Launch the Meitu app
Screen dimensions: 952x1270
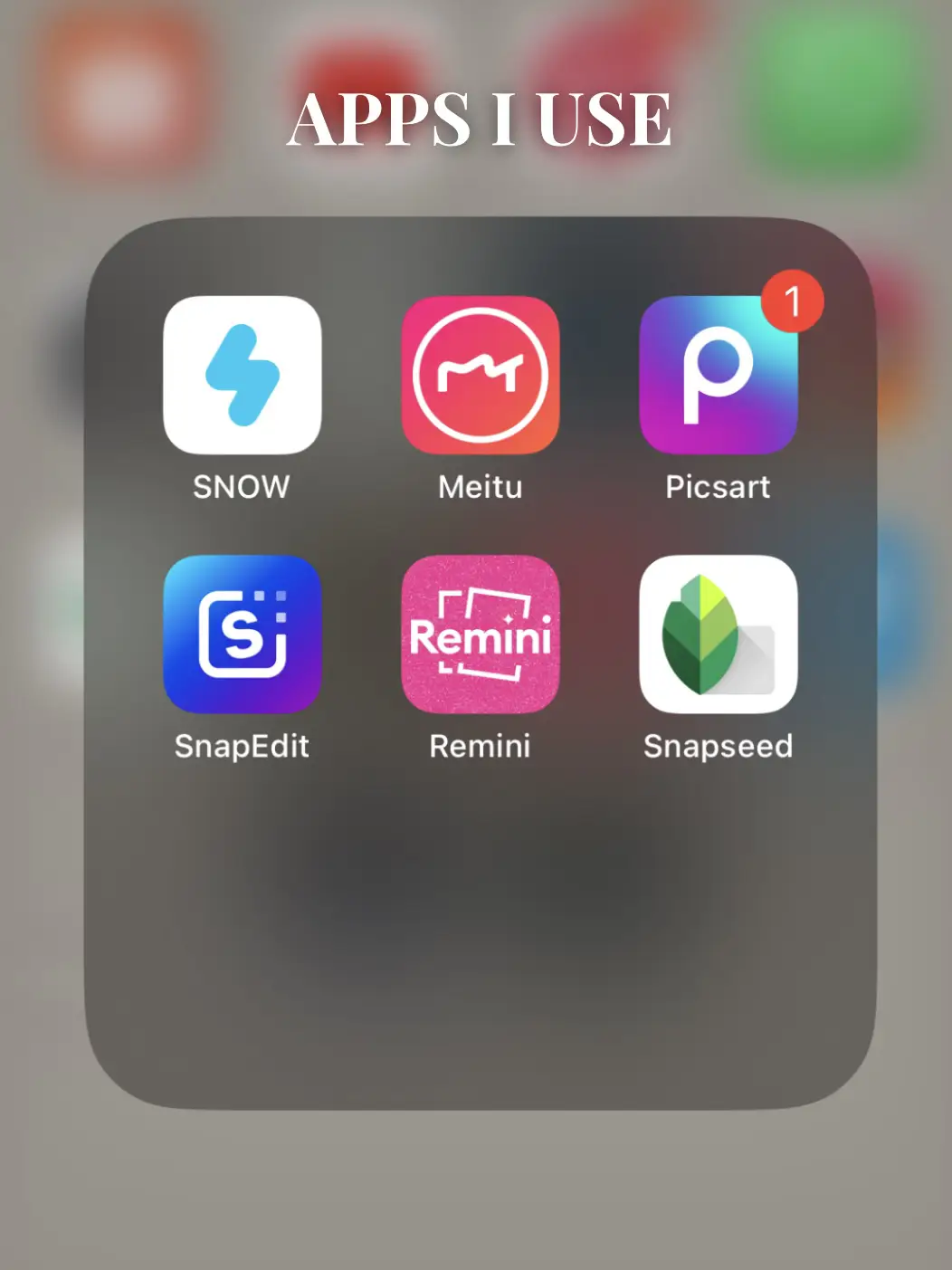tap(480, 376)
